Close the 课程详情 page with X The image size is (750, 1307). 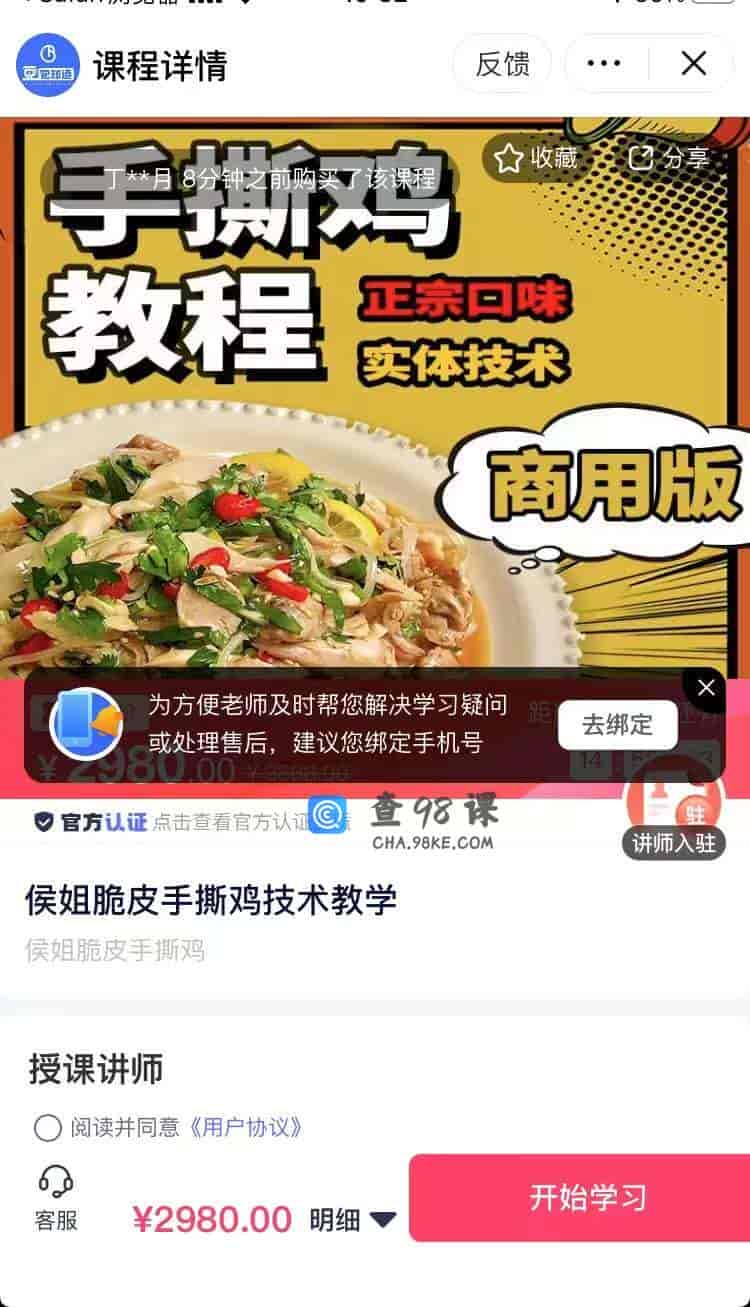pyautogui.click(x=692, y=63)
